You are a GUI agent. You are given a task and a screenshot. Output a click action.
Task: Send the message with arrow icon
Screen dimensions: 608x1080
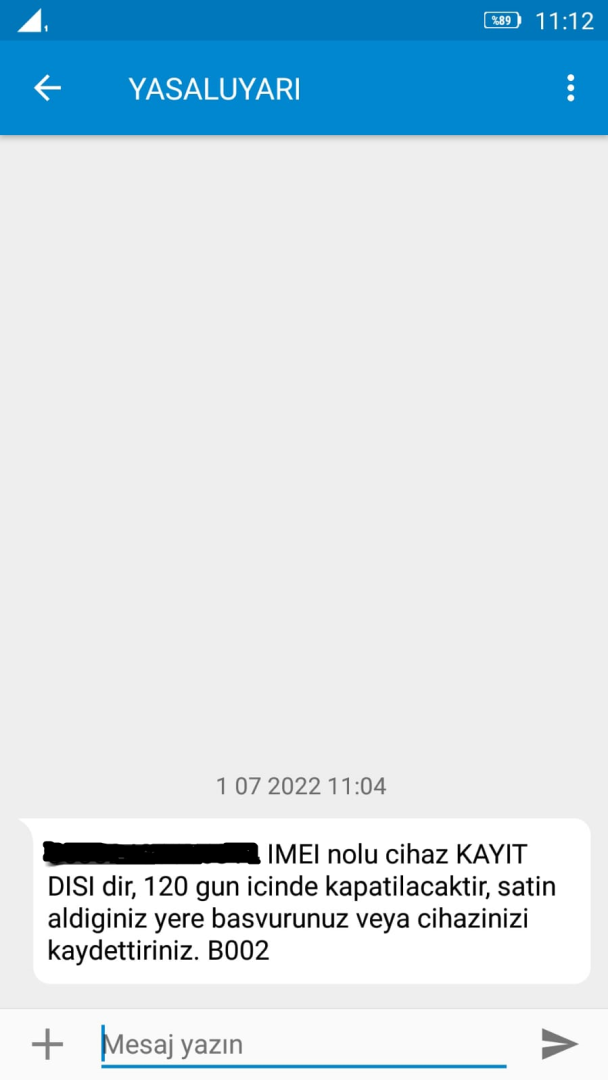559,1044
